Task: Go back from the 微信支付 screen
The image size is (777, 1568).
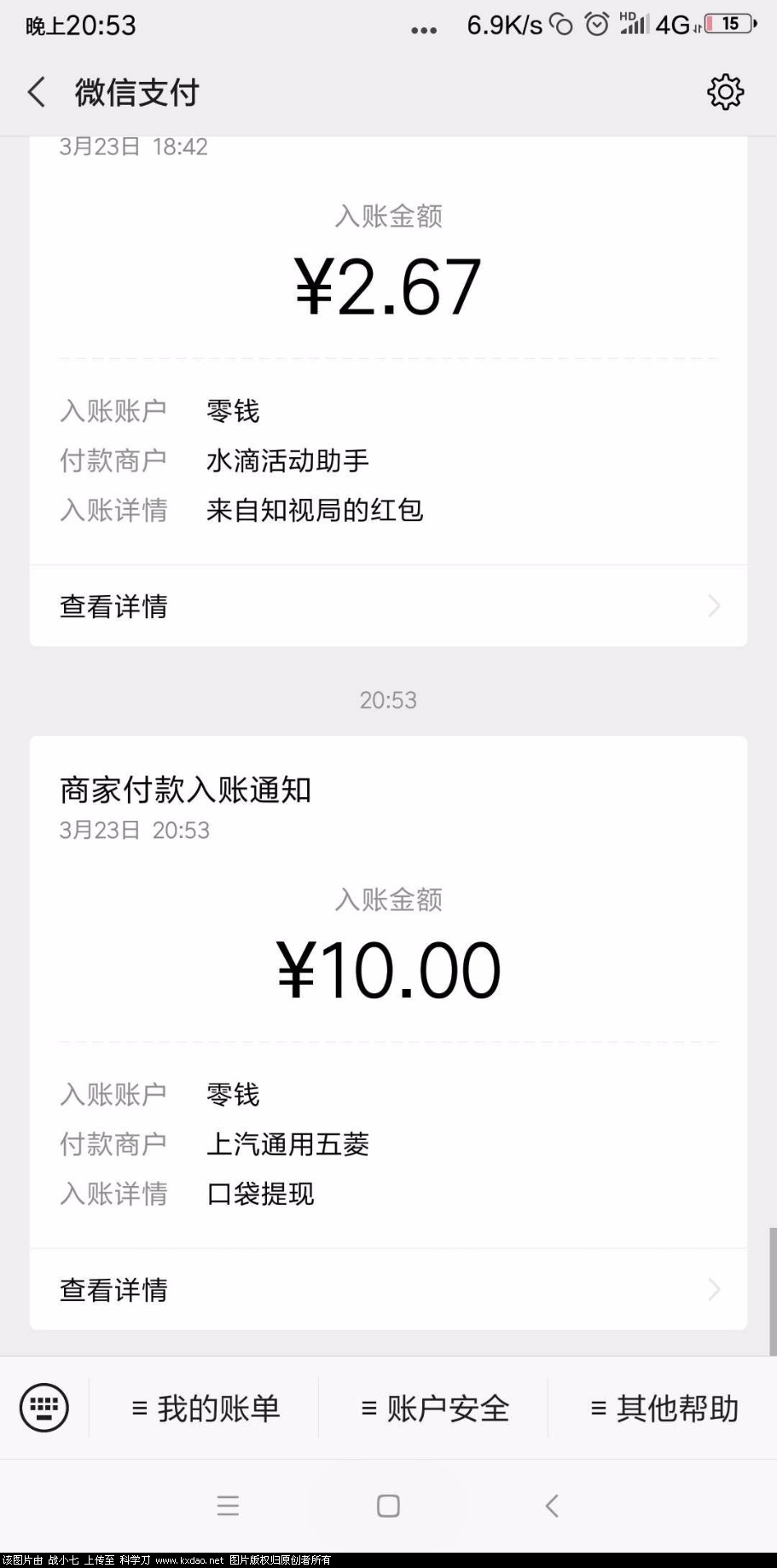Action: click(37, 92)
